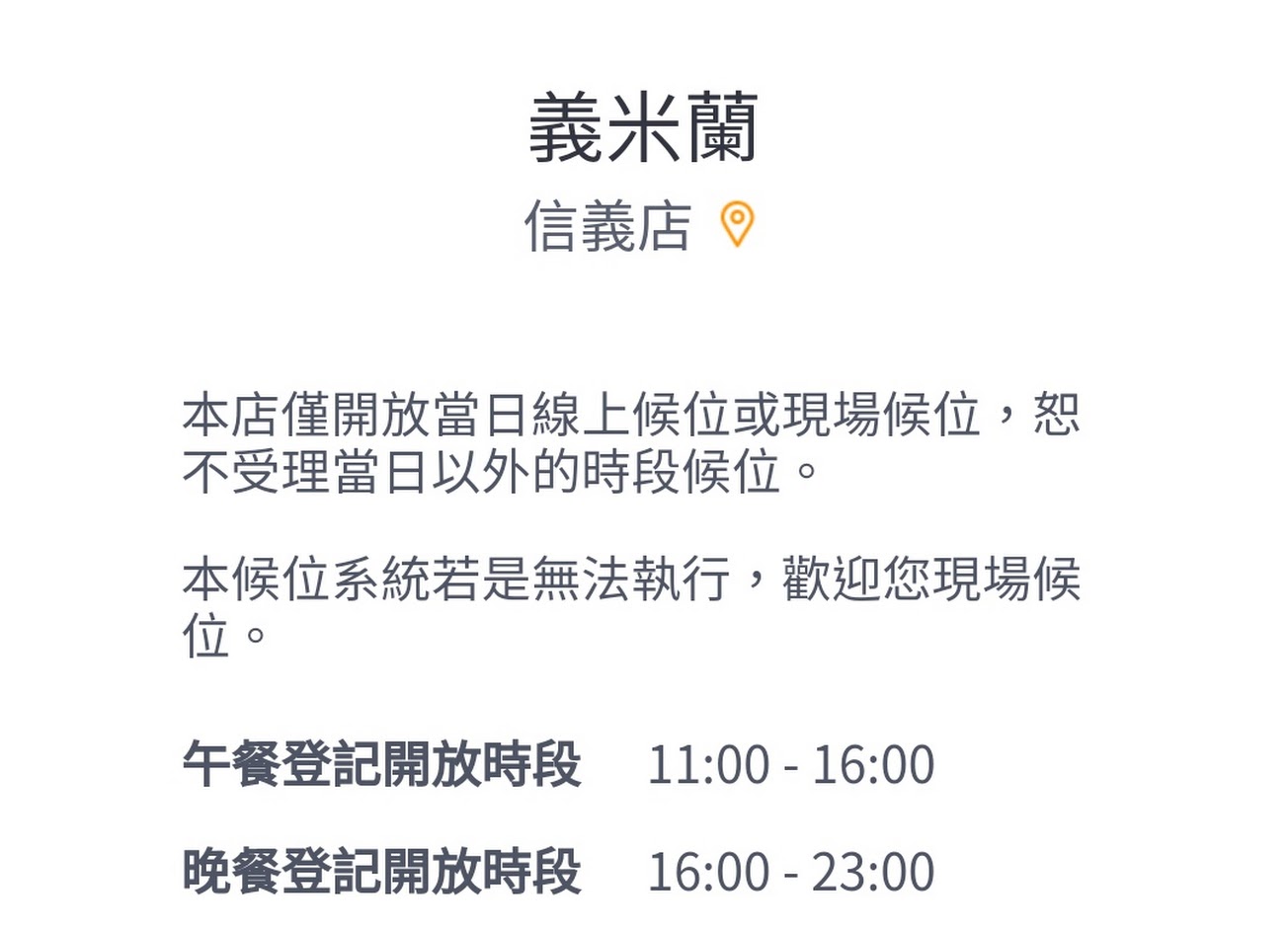Open the map location pin beside 信義店

(x=737, y=224)
